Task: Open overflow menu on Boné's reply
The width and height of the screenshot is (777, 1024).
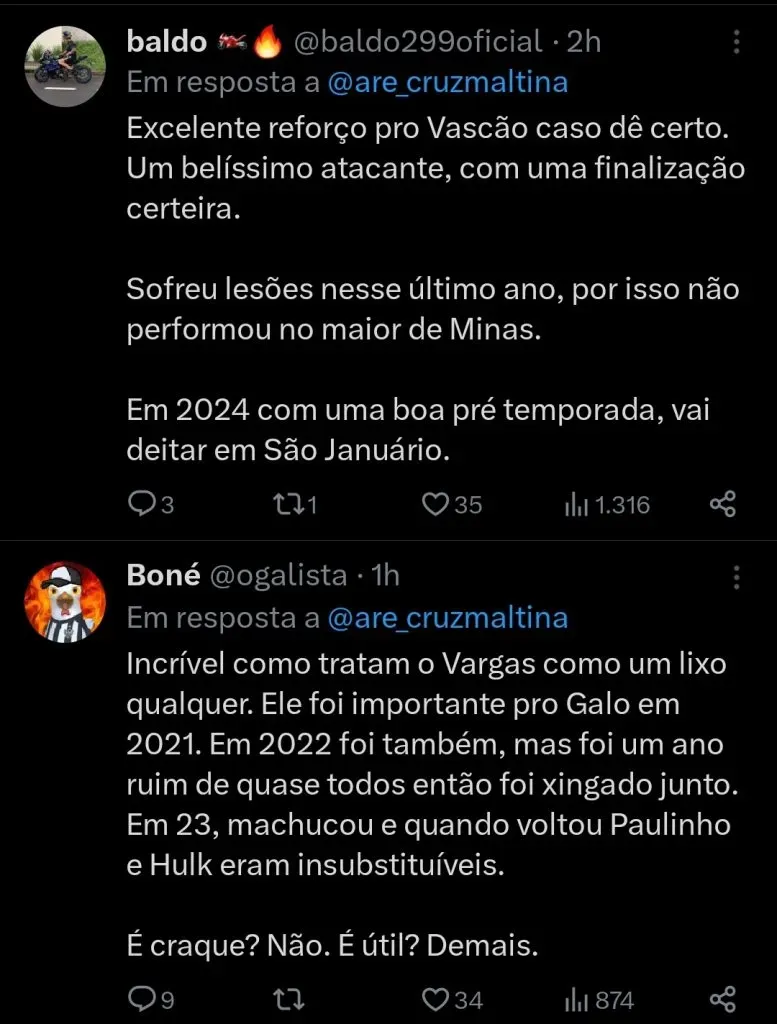Action: (737, 578)
